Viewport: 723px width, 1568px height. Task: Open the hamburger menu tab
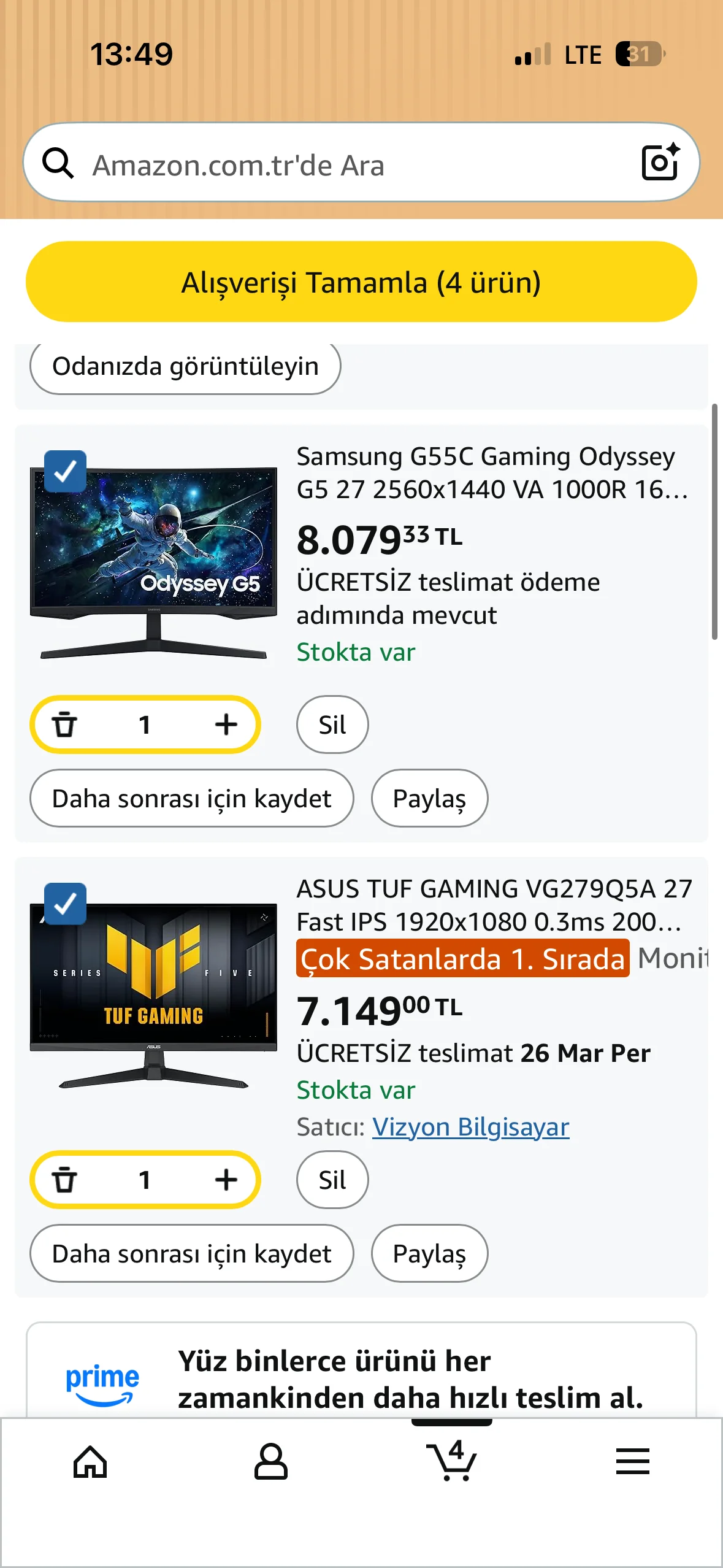tap(632, 1462)
